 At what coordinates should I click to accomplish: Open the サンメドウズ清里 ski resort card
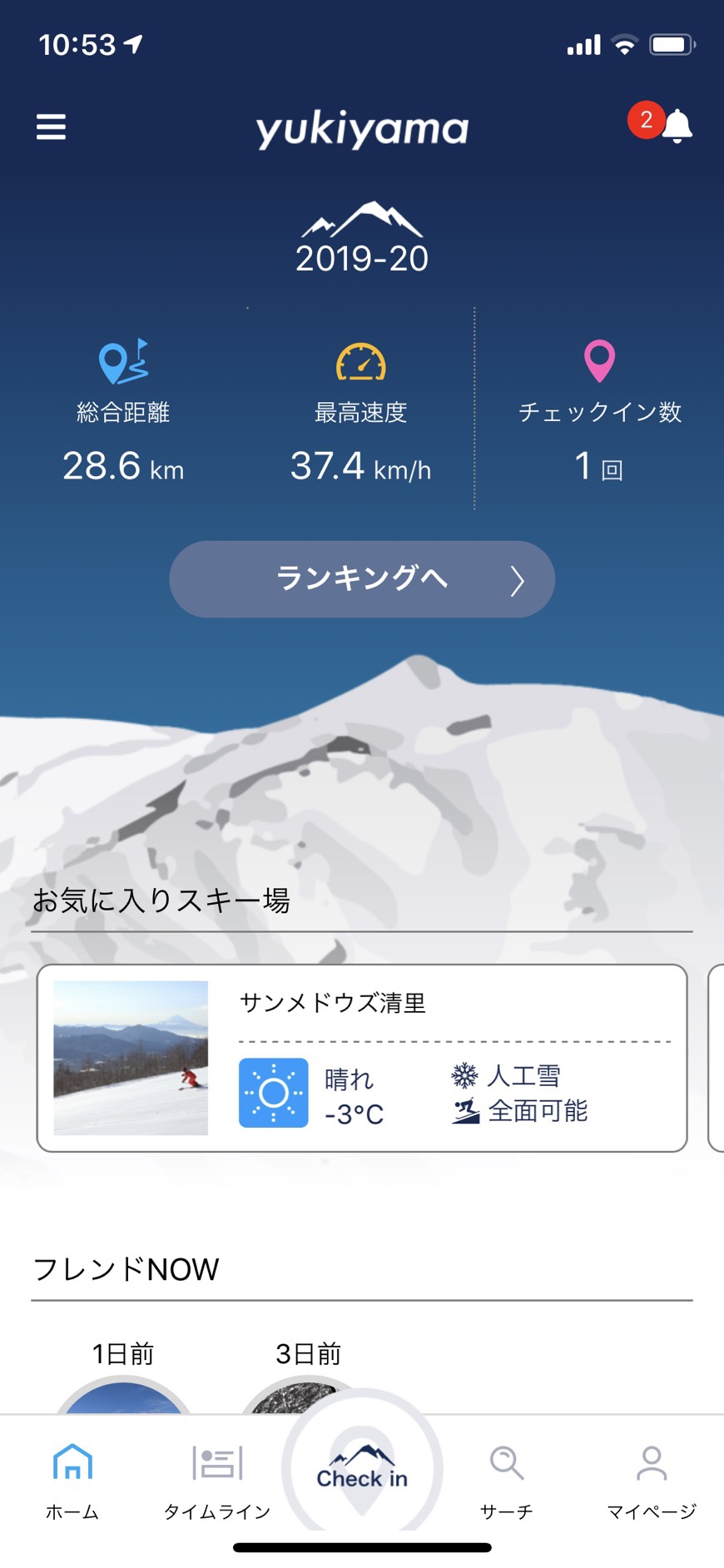coord(362,1058)
